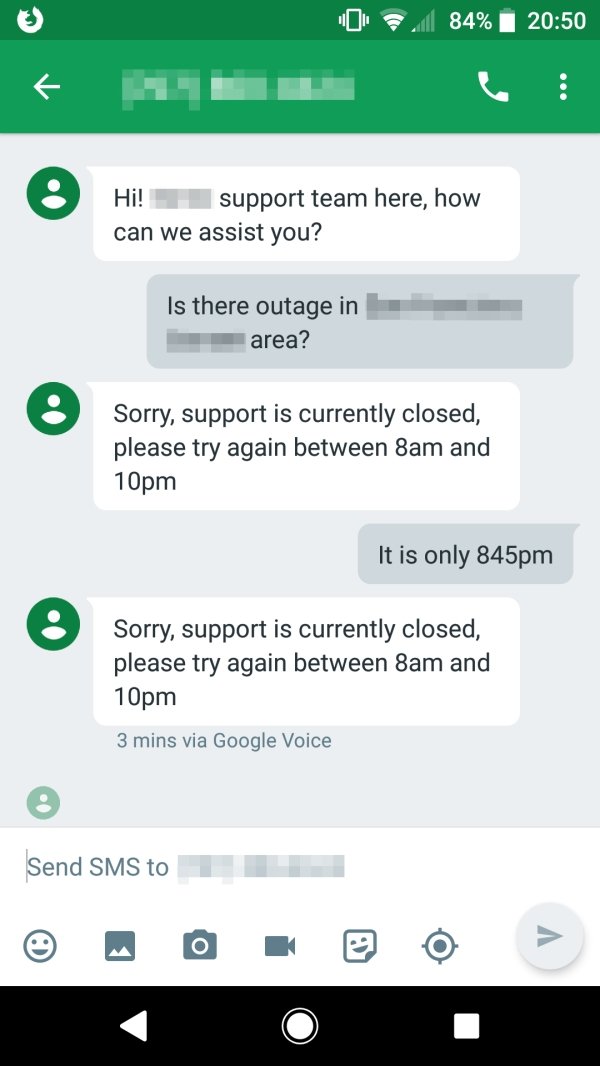The height and width of the screenshot is (1066, 600).
Task: Open the sticker picker
Action: pos(360,946)
